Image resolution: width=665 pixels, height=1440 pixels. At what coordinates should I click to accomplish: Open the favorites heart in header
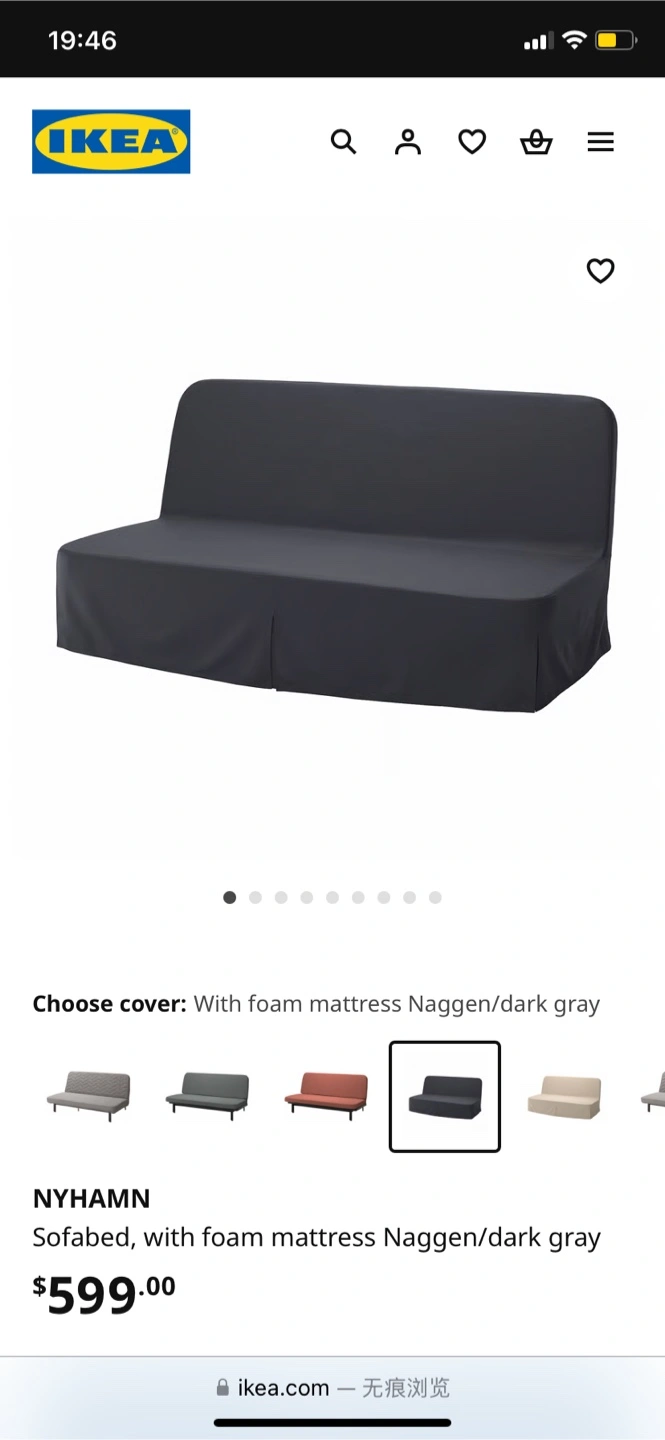click(x=472, y=142)
